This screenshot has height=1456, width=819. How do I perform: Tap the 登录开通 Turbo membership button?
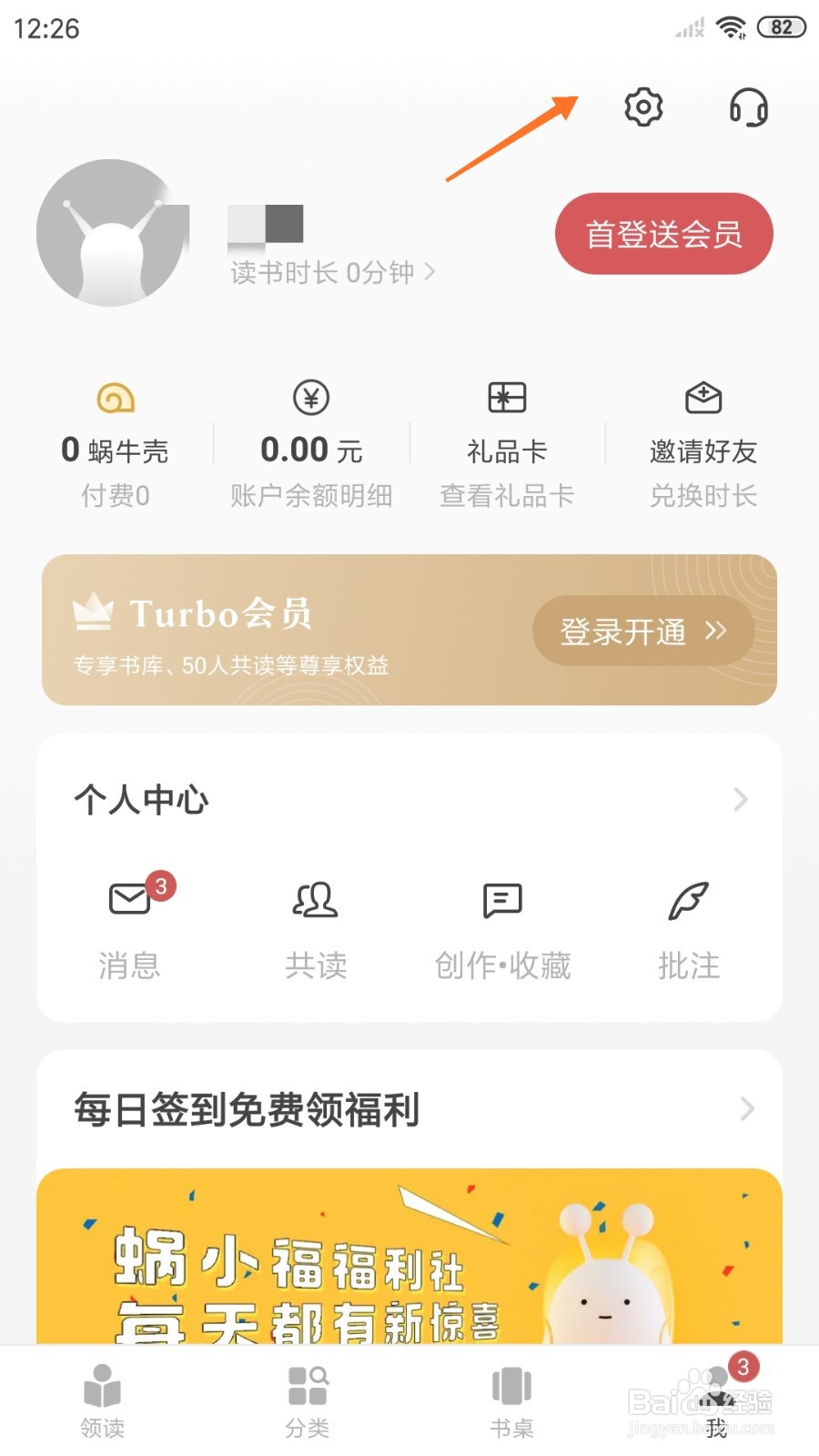[642, 631]
